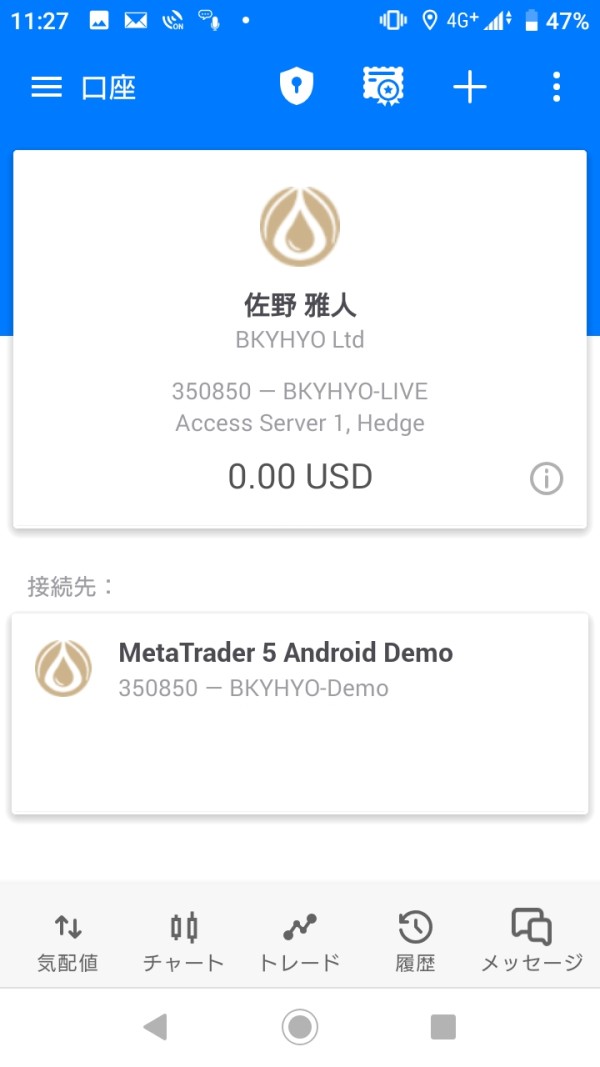Open the shield password icon
Screen dimensions: 600x1067
[x=297, y=87]
